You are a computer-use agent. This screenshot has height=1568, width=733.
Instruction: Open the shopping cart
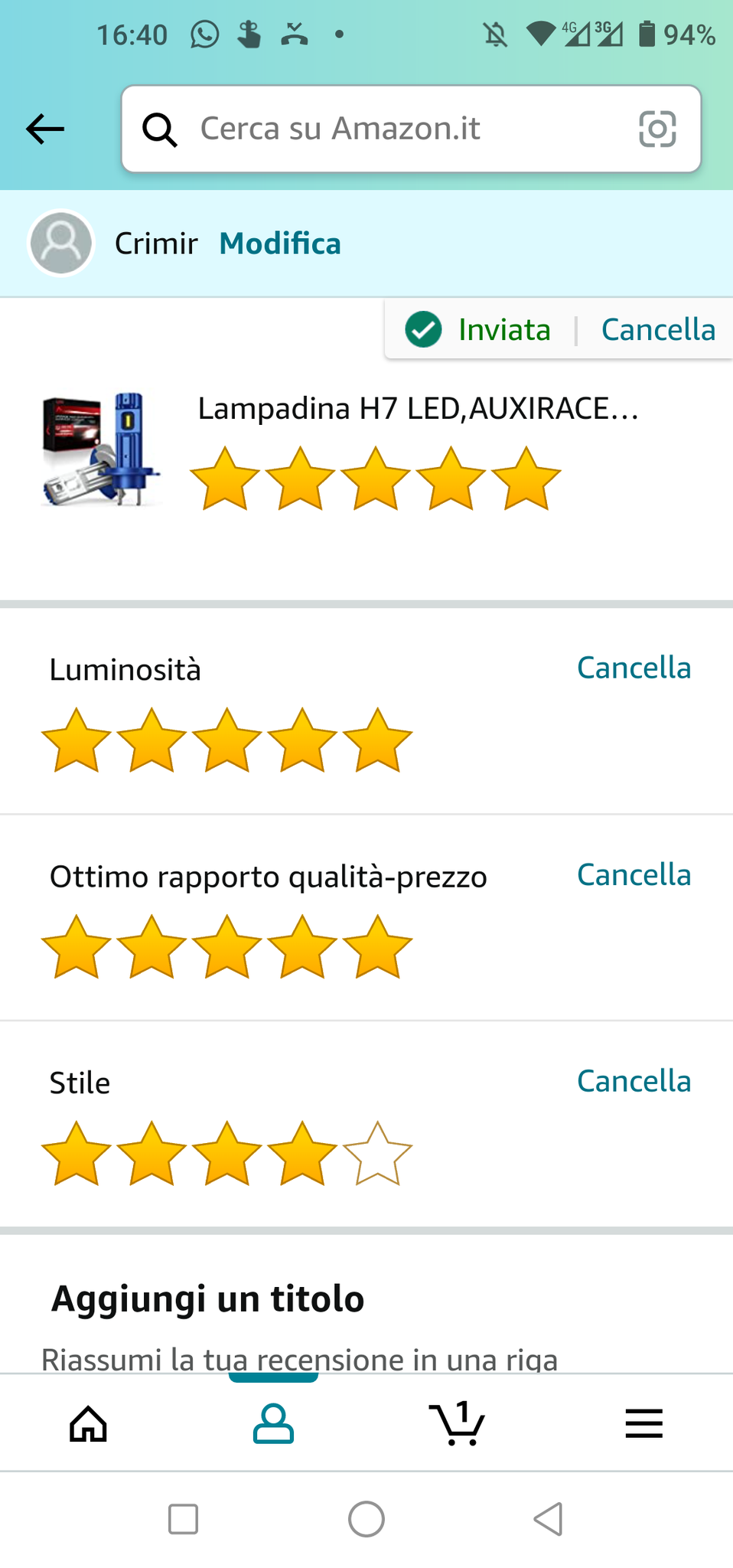(x=457, y=1424)
